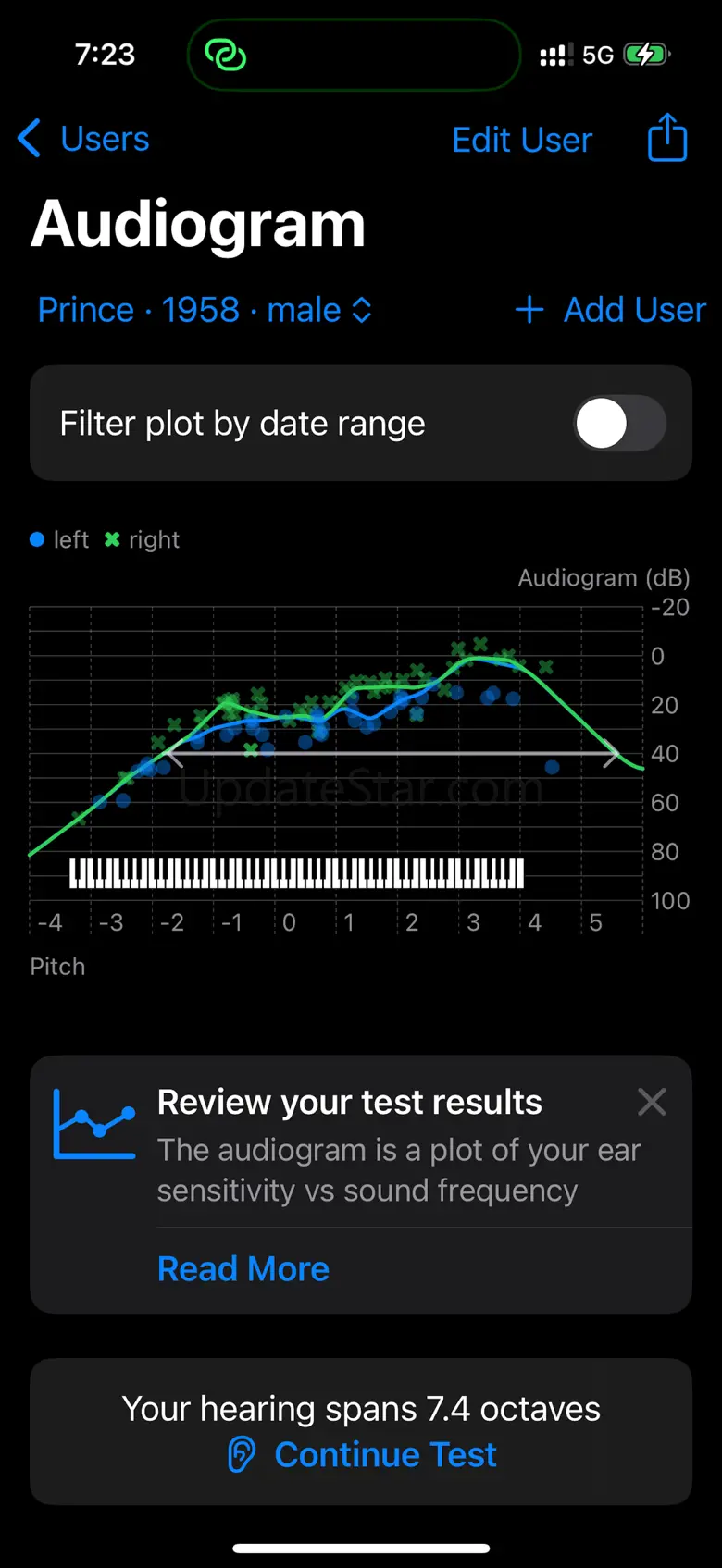Add a new user

[611, 310]
